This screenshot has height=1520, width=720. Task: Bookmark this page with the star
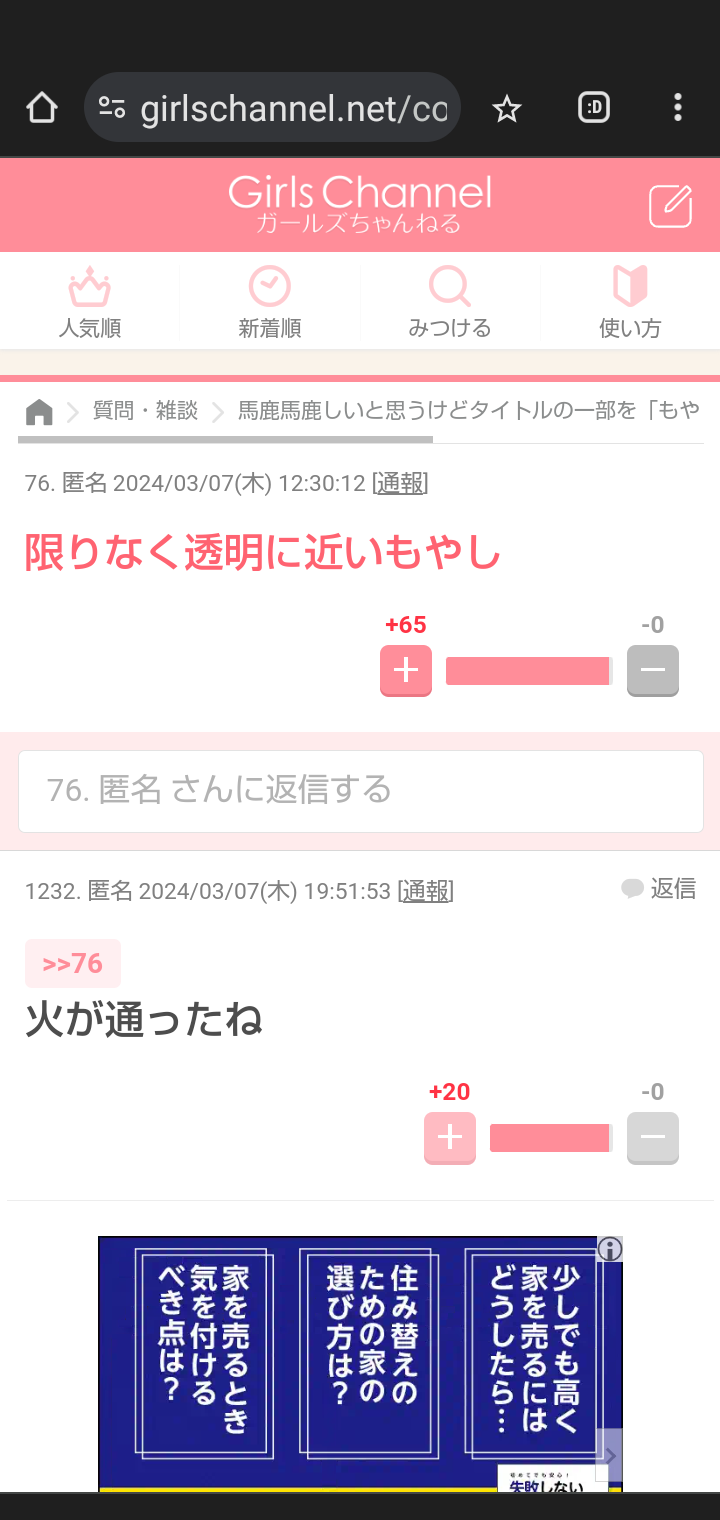(507, 108)
